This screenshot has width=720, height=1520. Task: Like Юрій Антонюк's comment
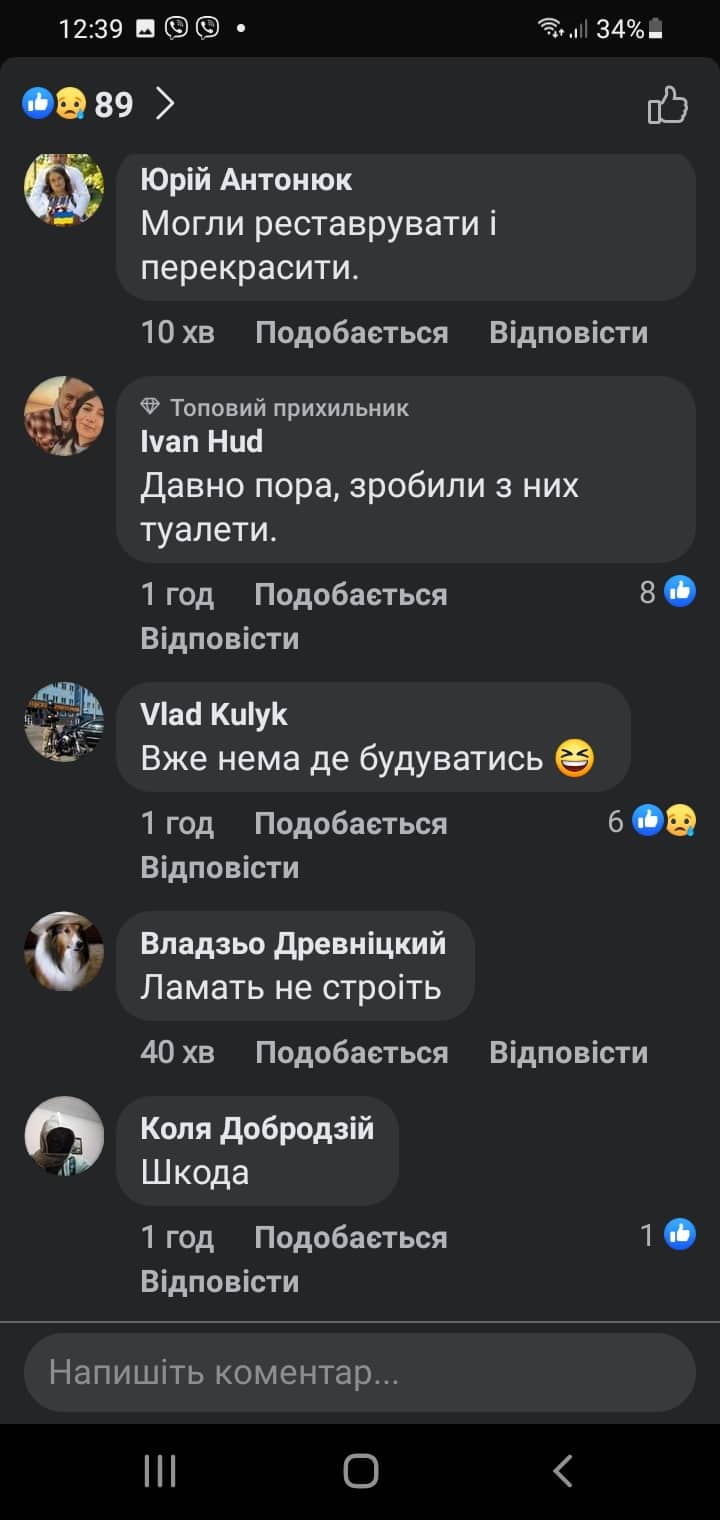351,332
